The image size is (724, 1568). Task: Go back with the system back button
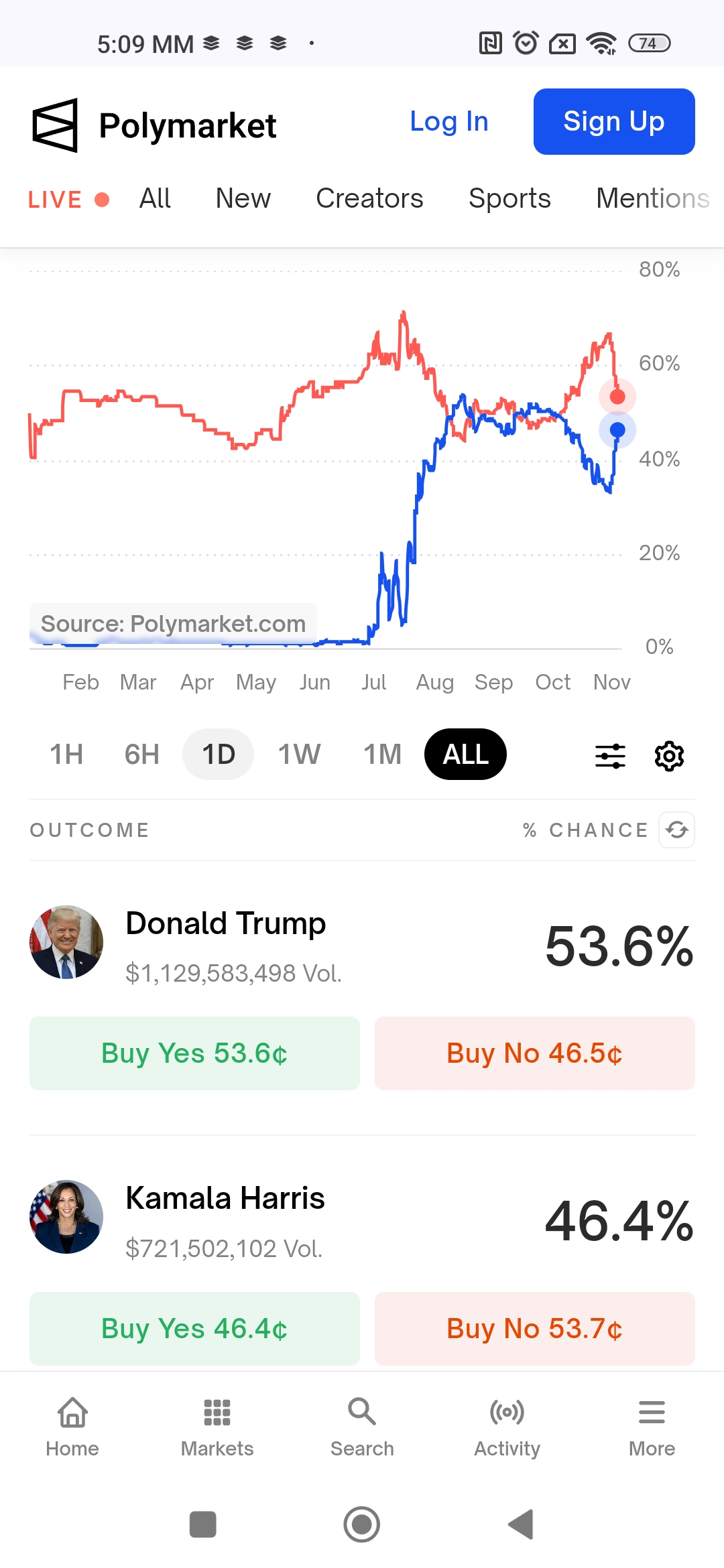(x=521, y=1524)
